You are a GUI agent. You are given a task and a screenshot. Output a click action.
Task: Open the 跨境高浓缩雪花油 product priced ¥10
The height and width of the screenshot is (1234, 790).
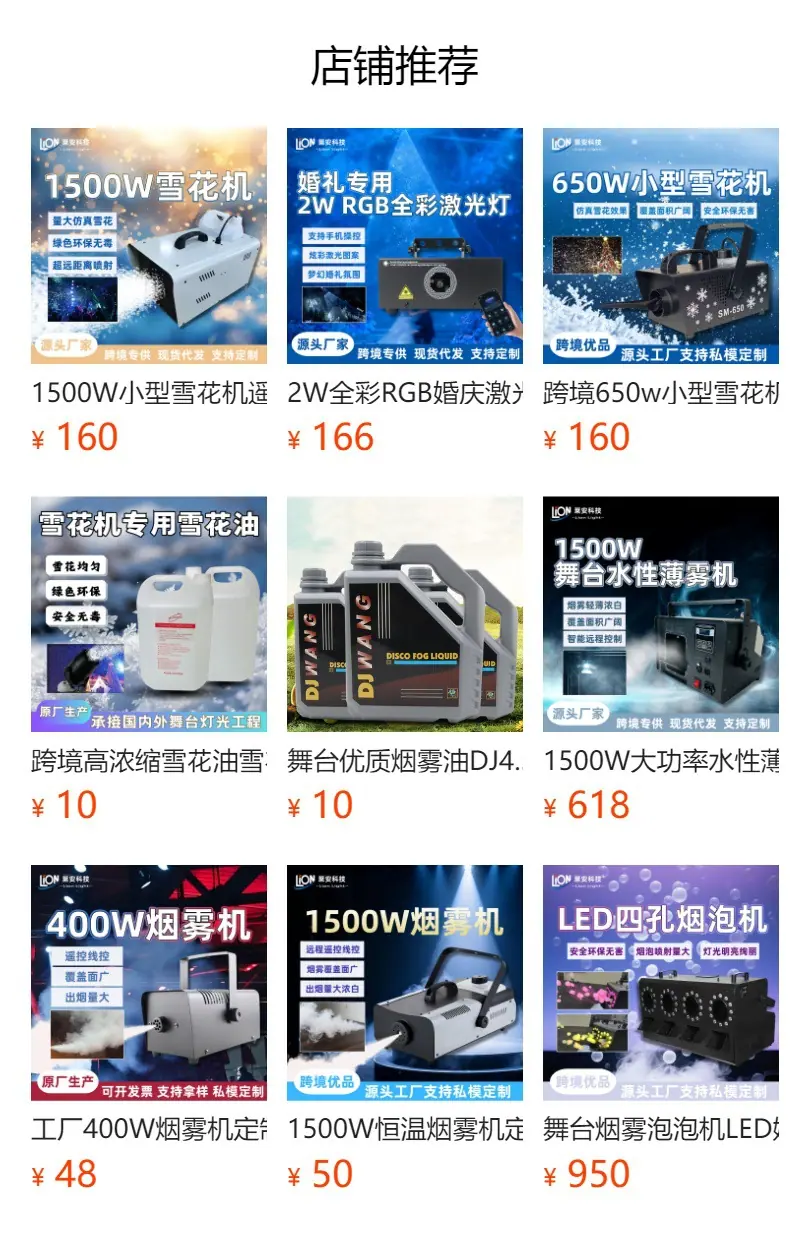coord(149,660)
